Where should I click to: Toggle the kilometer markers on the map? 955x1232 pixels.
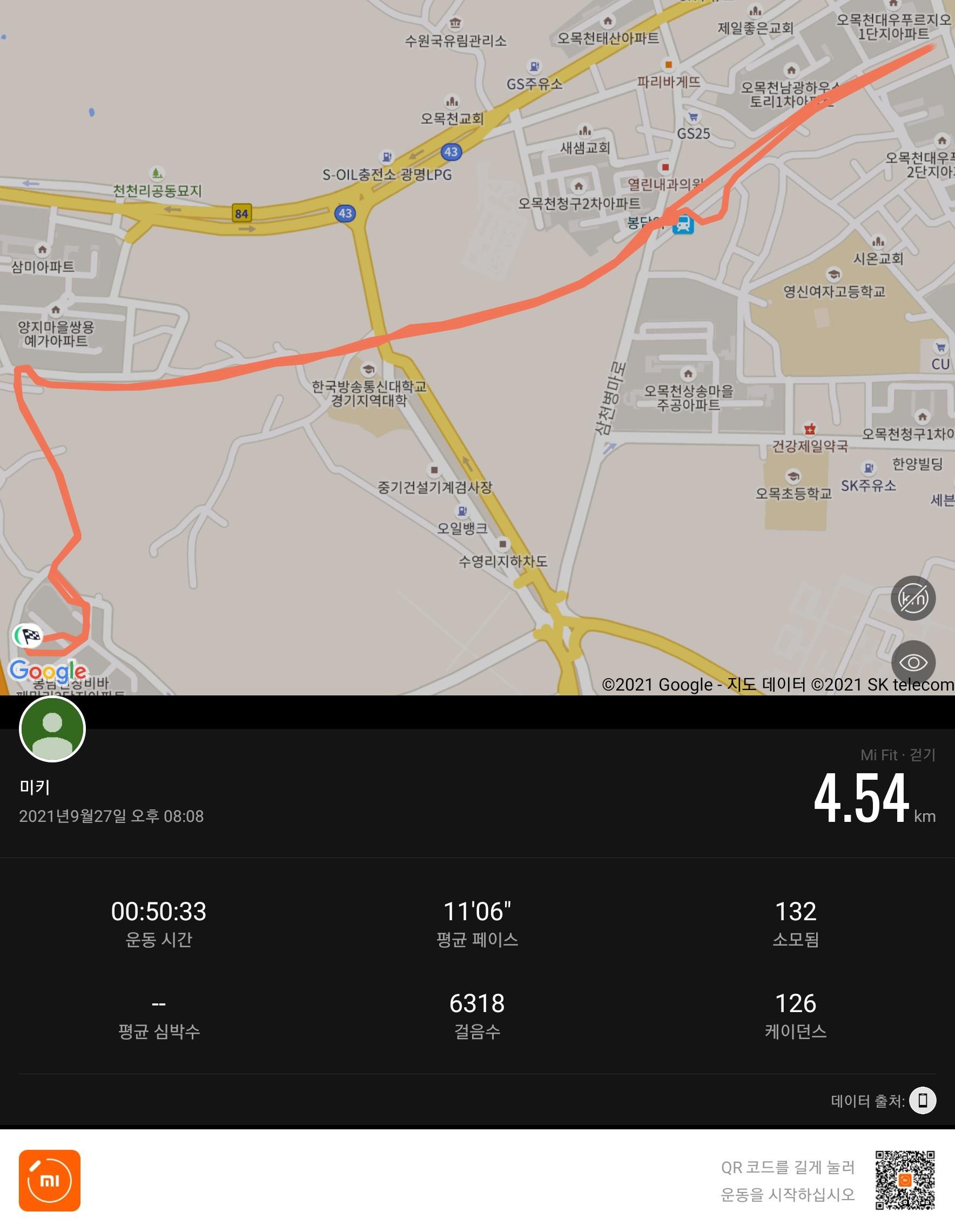point(912,598)
